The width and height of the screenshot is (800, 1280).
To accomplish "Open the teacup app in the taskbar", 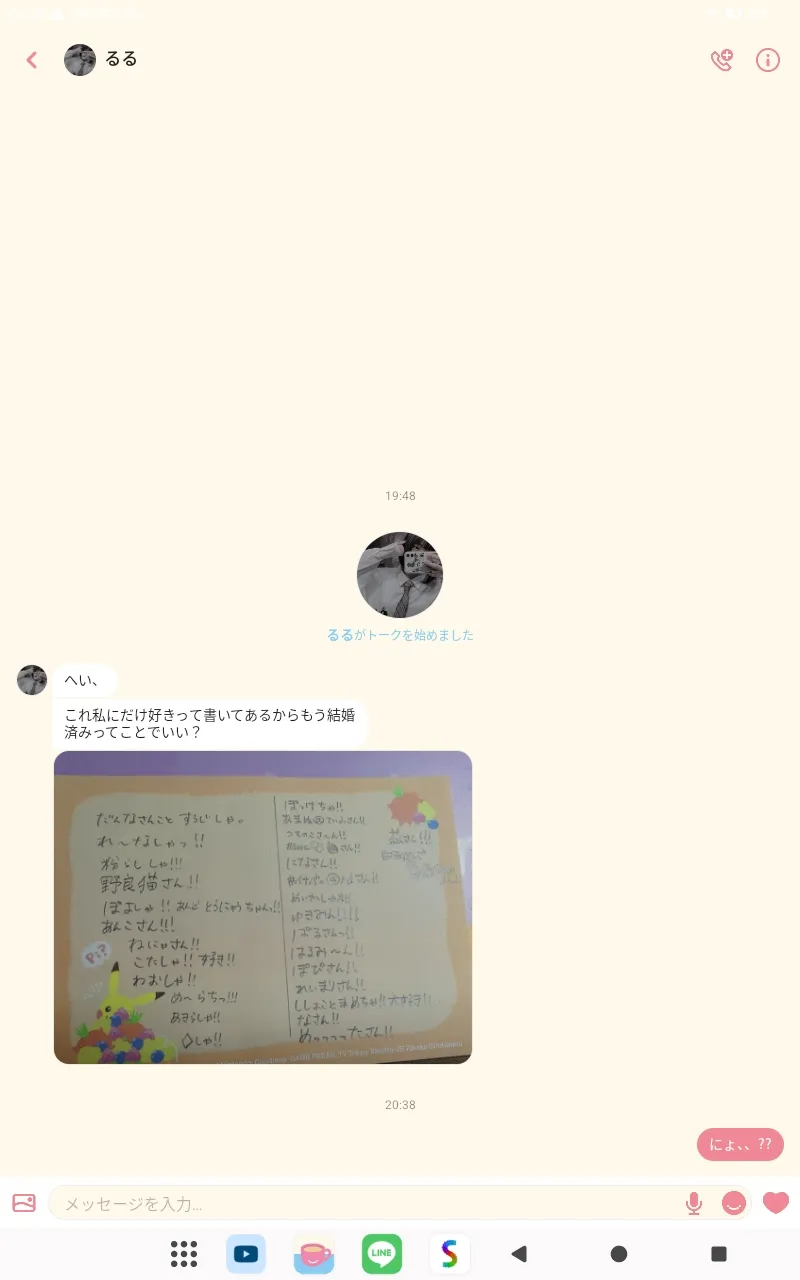I will tap(314, 1254).
